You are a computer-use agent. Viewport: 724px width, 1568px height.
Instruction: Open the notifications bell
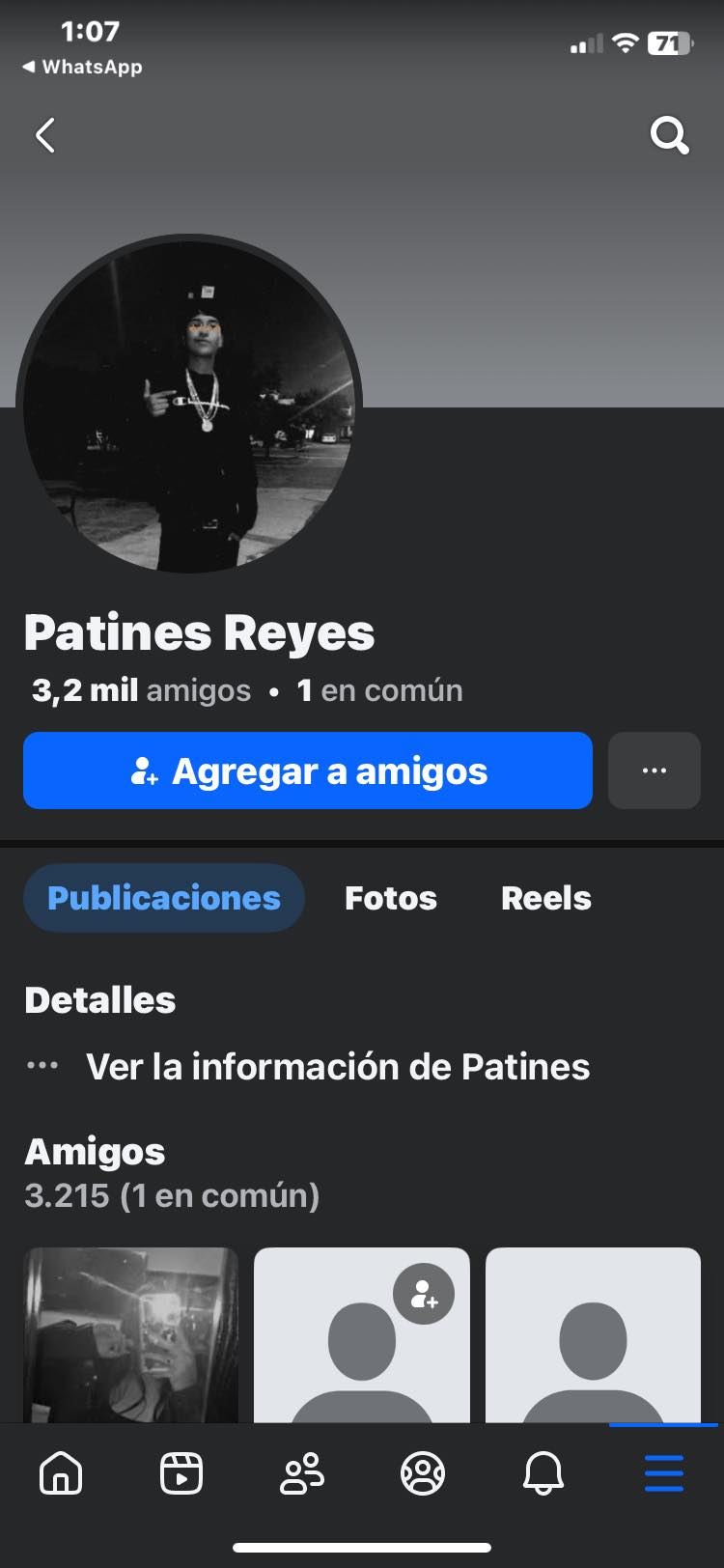543,1473
